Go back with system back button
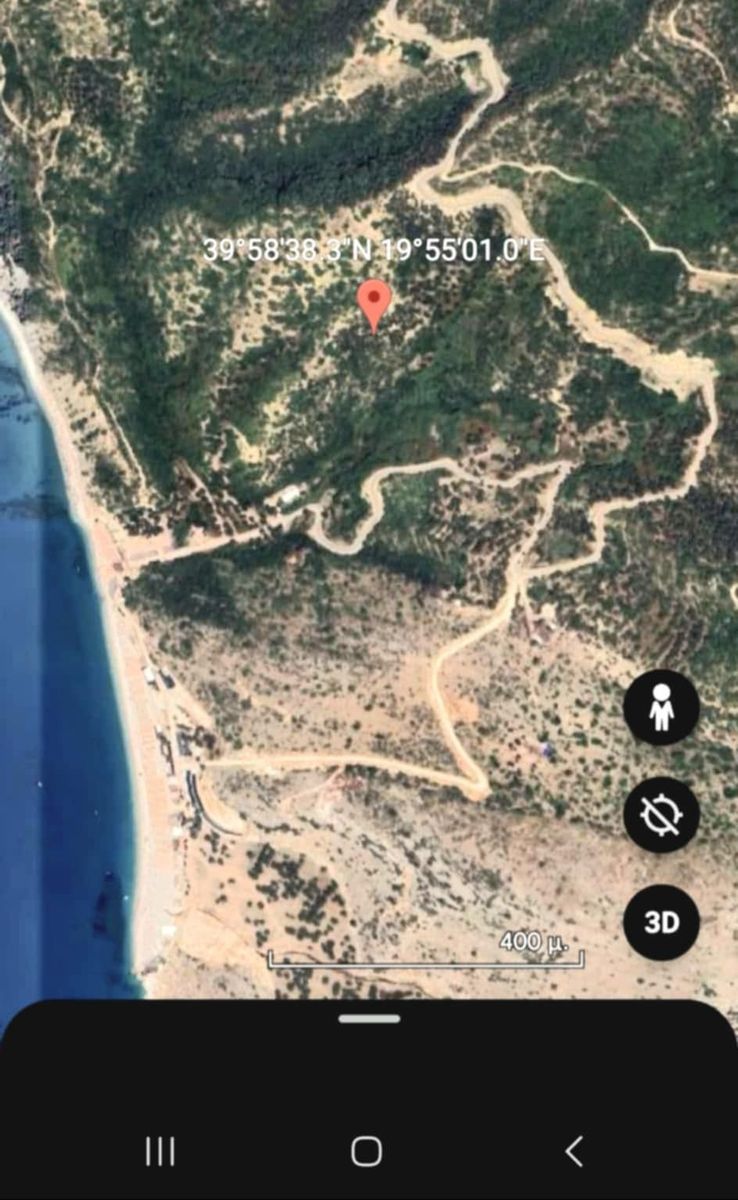738x1200 pixels. click(574, 1152)
